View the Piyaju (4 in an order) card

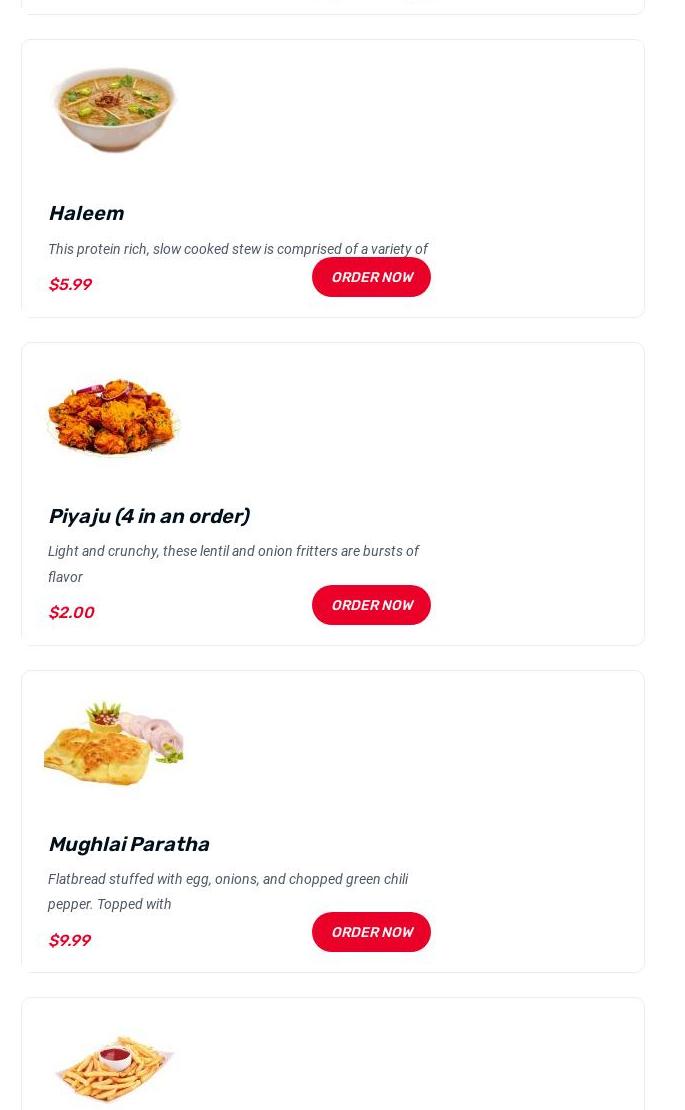pyautogui.click(x=148, y=516)
